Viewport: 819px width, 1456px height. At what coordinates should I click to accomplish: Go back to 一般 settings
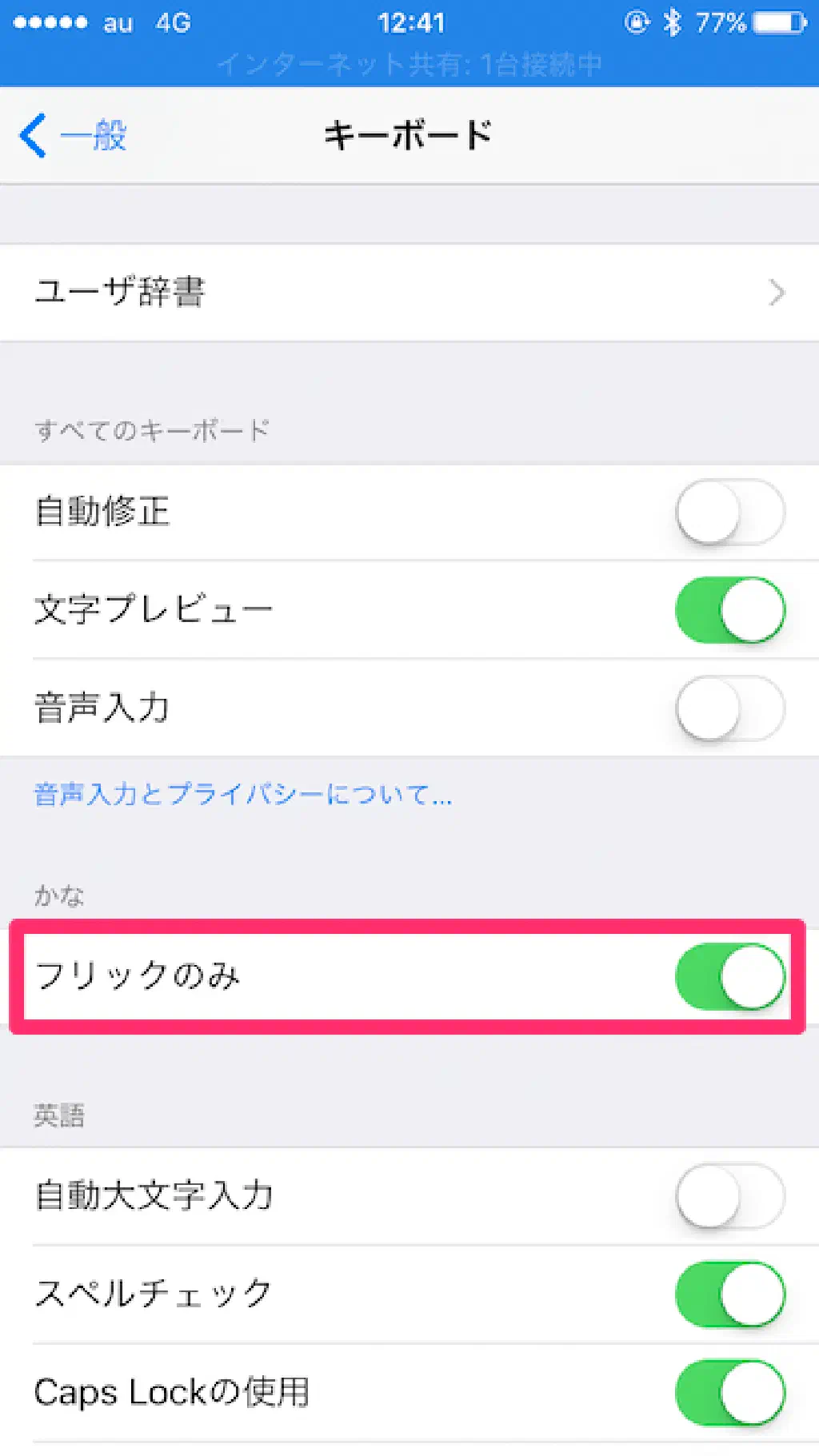coord(74,135)
